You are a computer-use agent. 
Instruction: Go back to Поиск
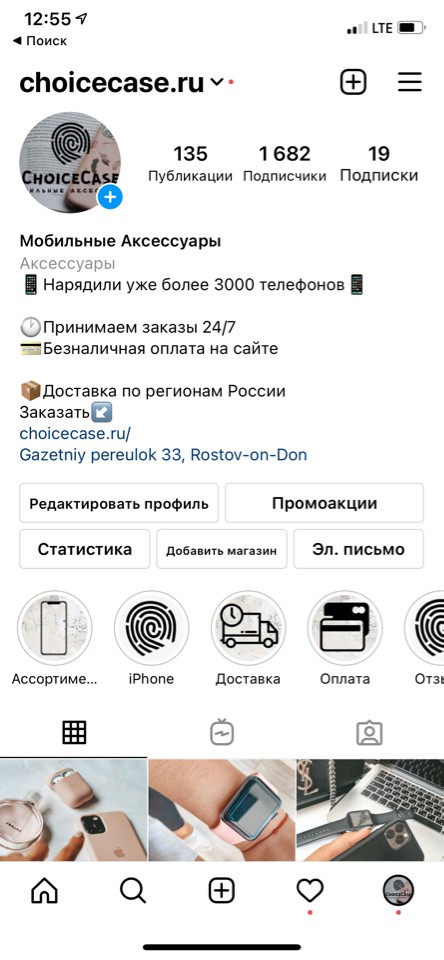coord(40,41)
